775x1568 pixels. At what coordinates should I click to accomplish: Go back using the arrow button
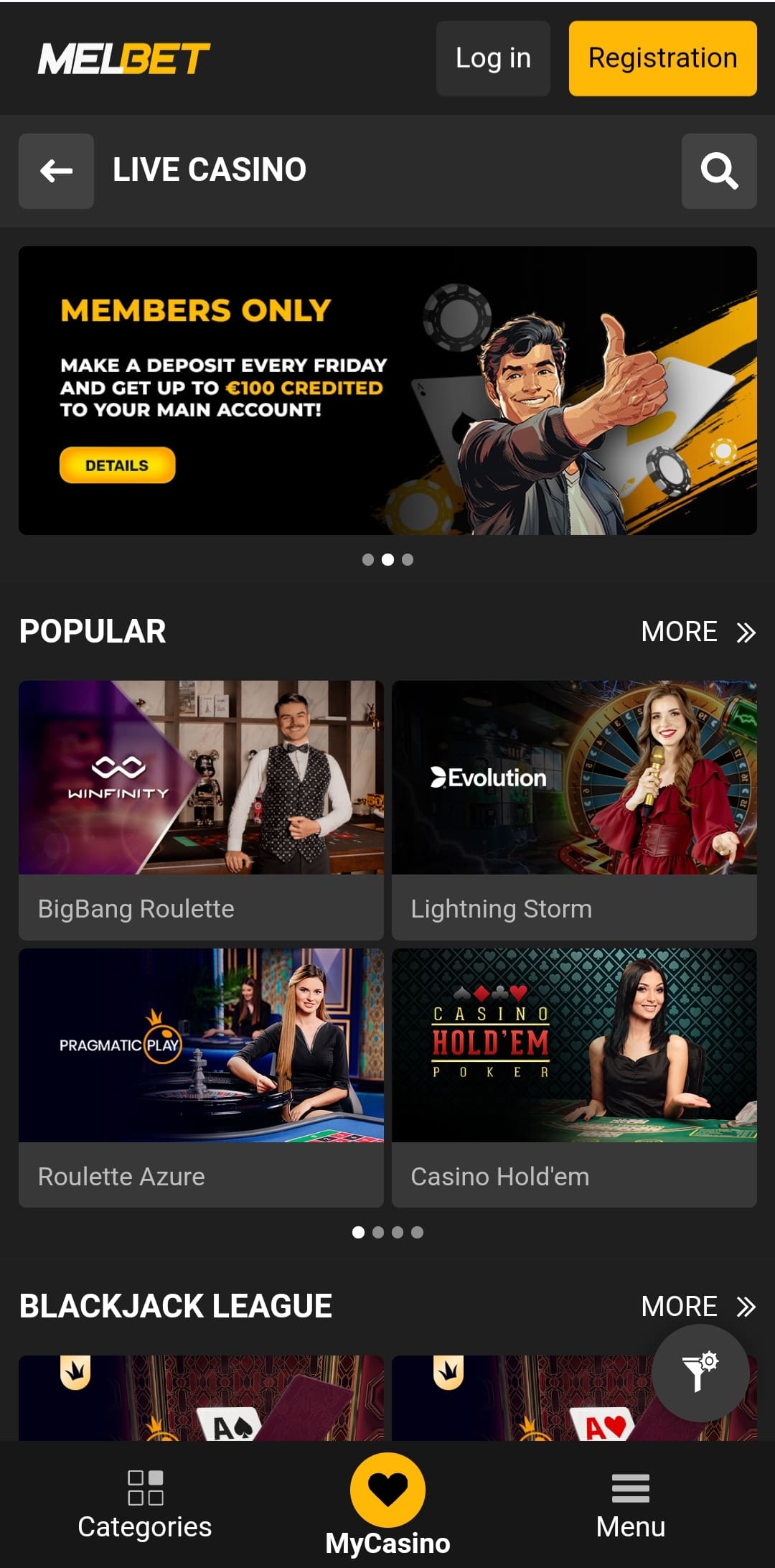point(56,171)
